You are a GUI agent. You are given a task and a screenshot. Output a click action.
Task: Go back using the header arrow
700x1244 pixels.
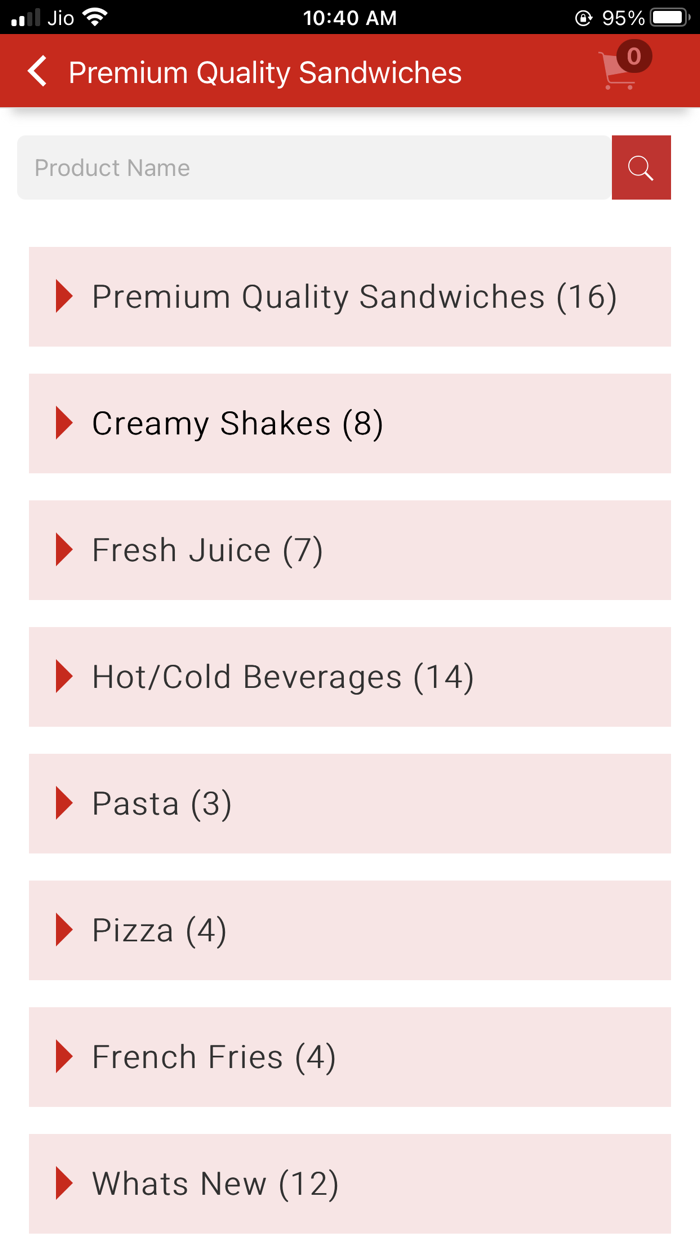pos(38,72)
